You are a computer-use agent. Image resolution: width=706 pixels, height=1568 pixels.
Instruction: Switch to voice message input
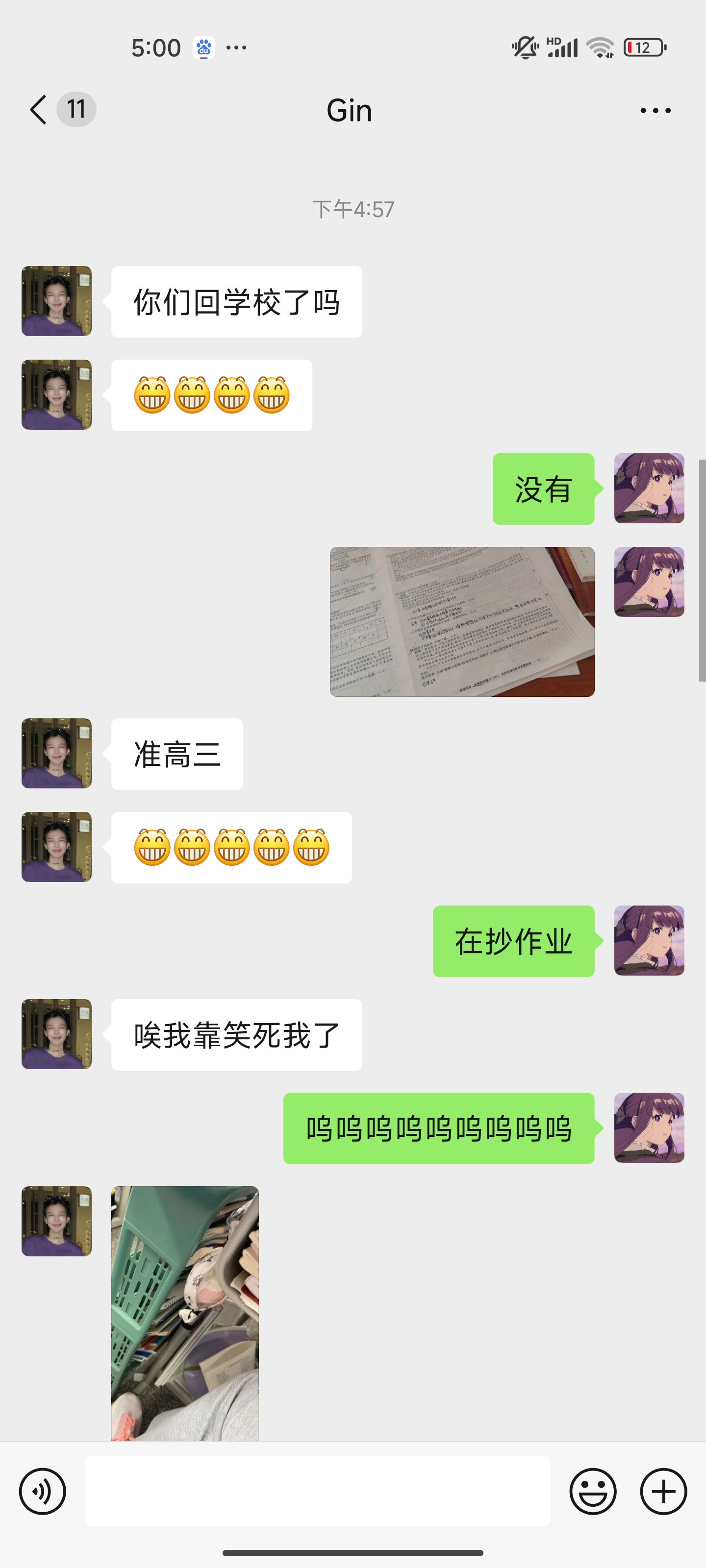(42, 1491)
